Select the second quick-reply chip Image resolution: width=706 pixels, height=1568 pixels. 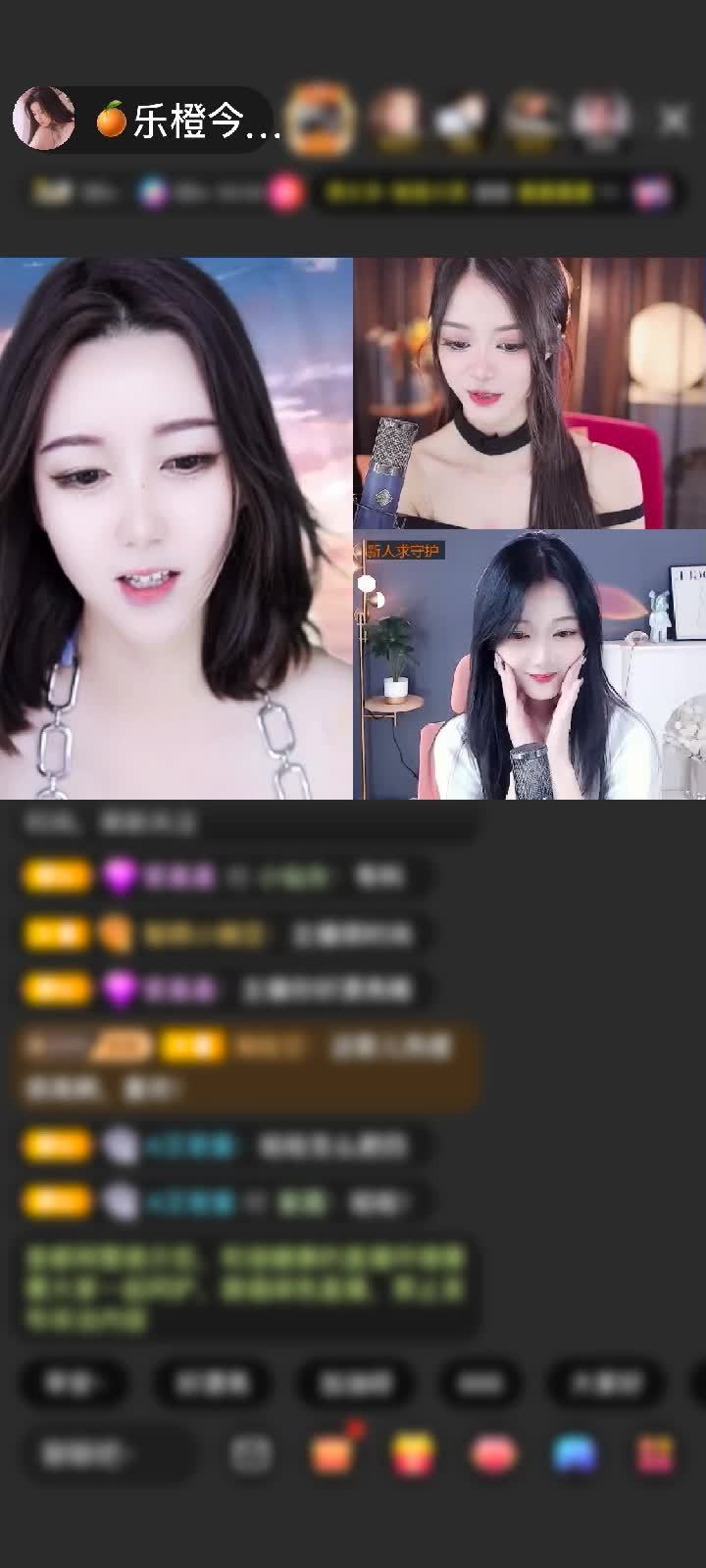coord(212,1383)
